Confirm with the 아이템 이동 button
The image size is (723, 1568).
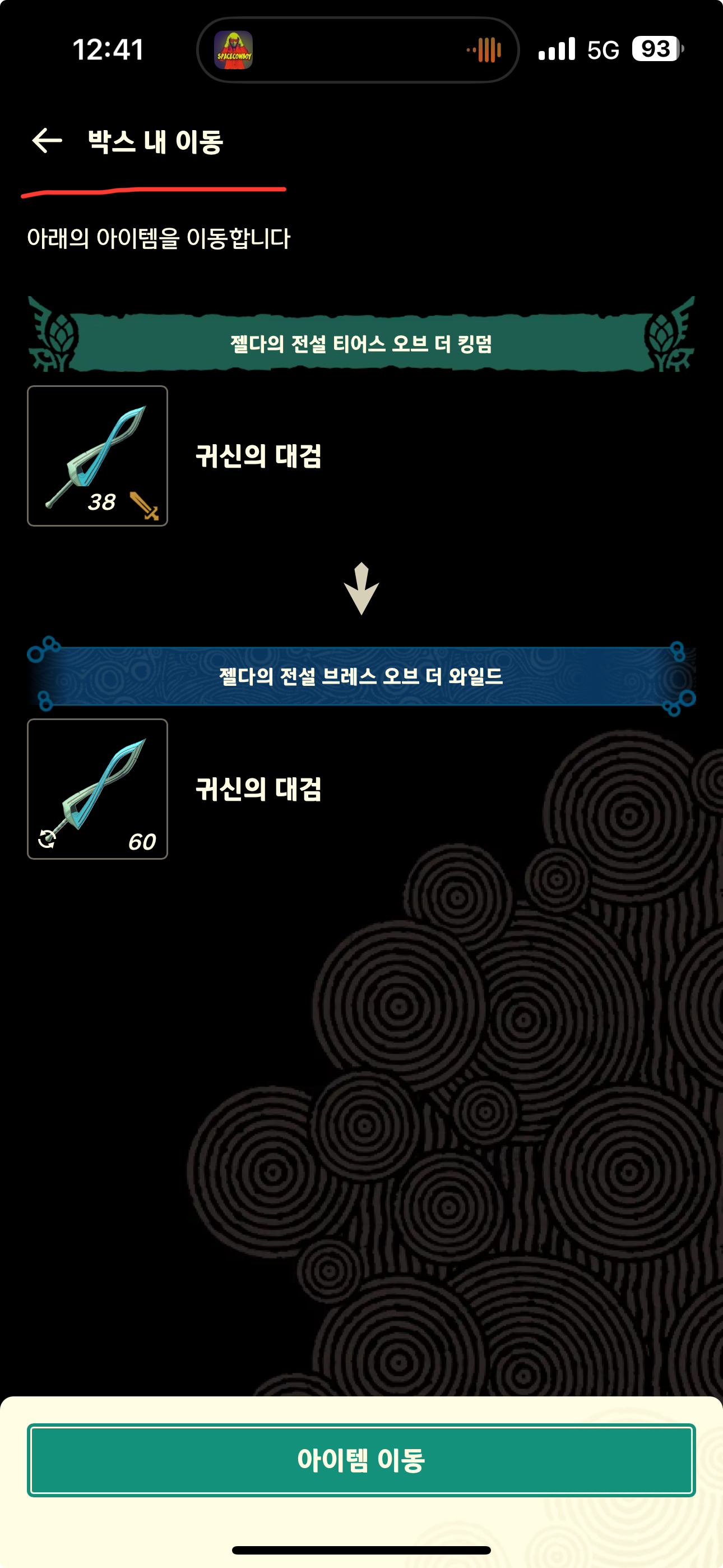(361, 1460)
